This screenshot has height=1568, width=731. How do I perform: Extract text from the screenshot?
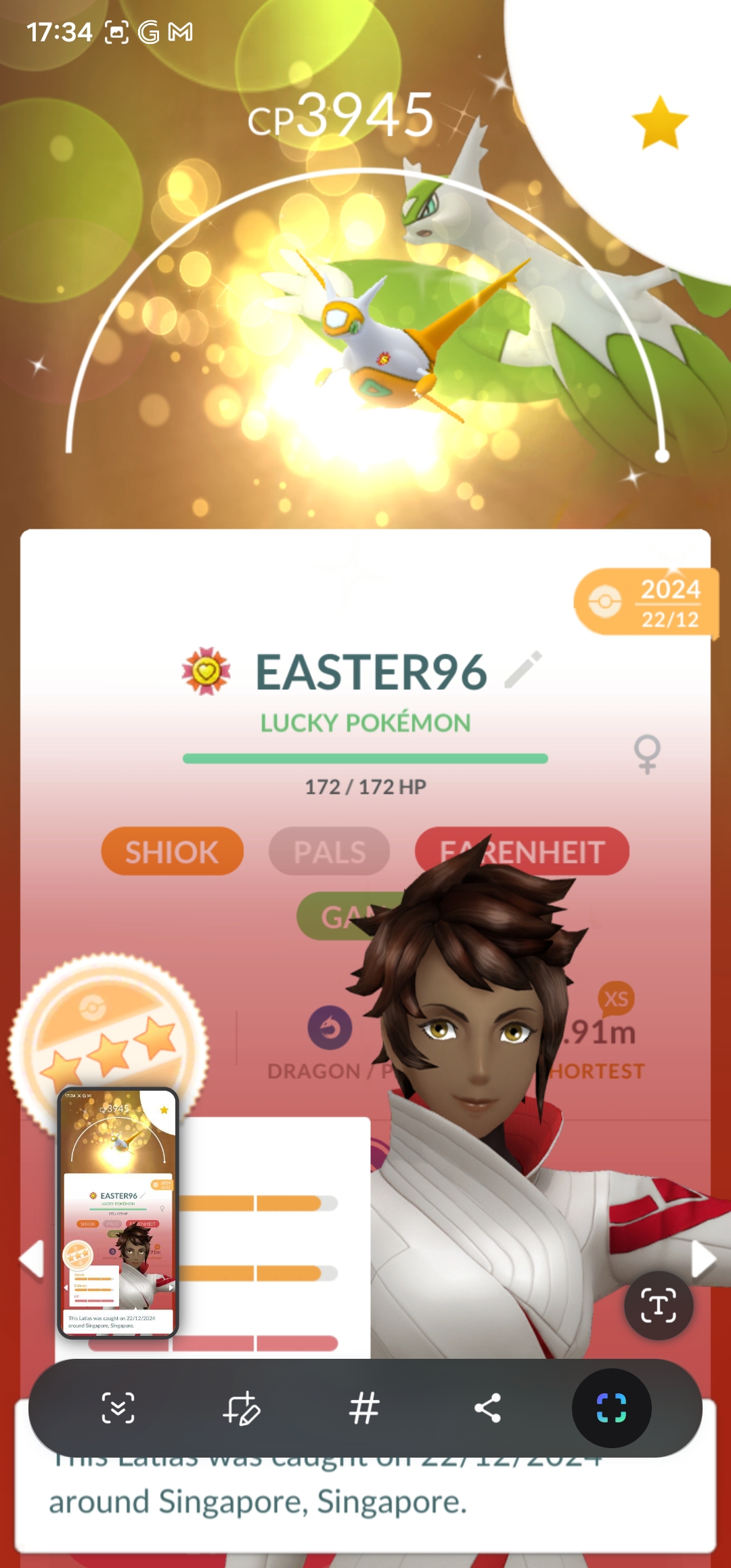click(658, 1305)
